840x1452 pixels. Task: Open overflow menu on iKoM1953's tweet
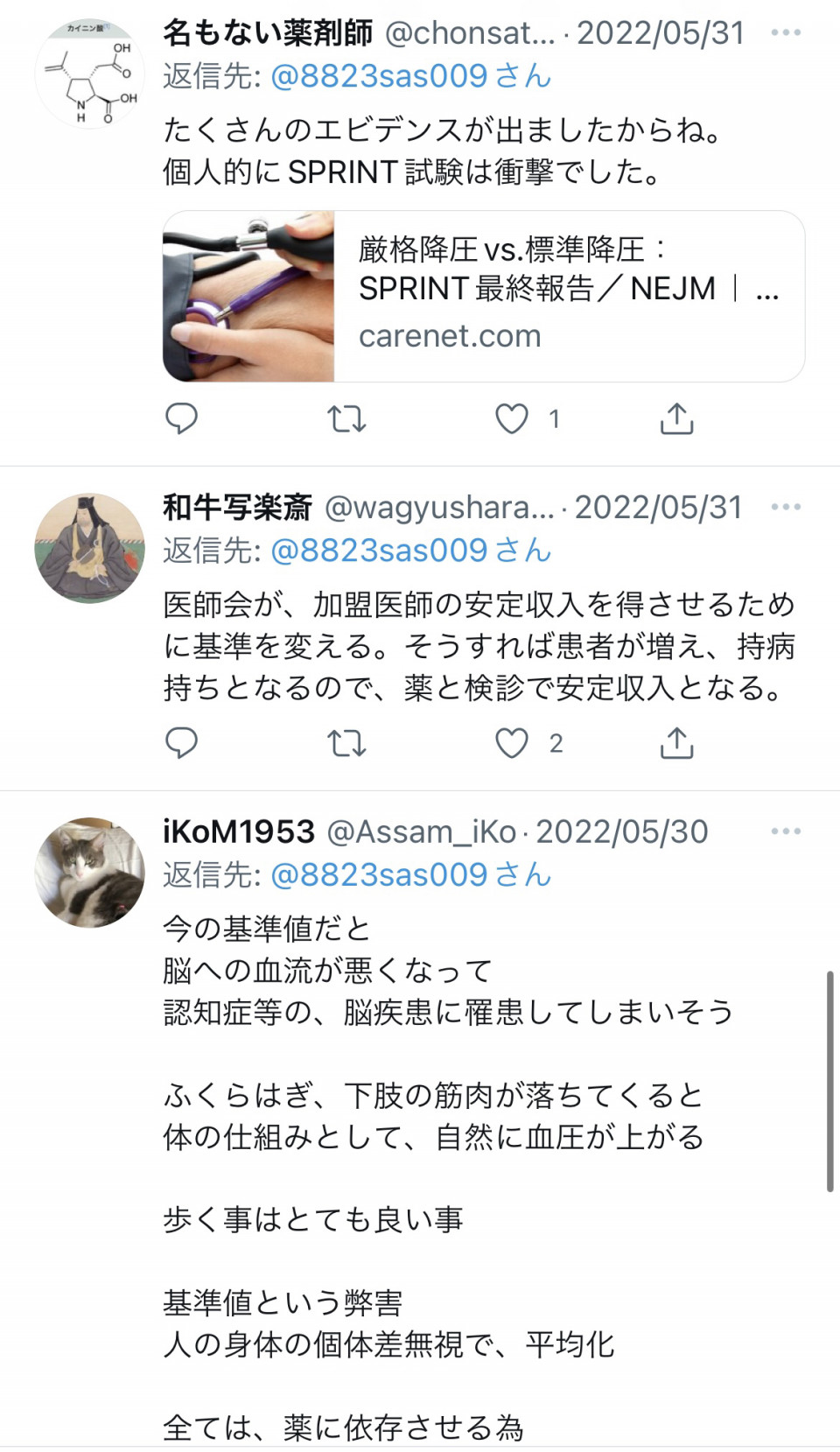click(x=785, y=831)
